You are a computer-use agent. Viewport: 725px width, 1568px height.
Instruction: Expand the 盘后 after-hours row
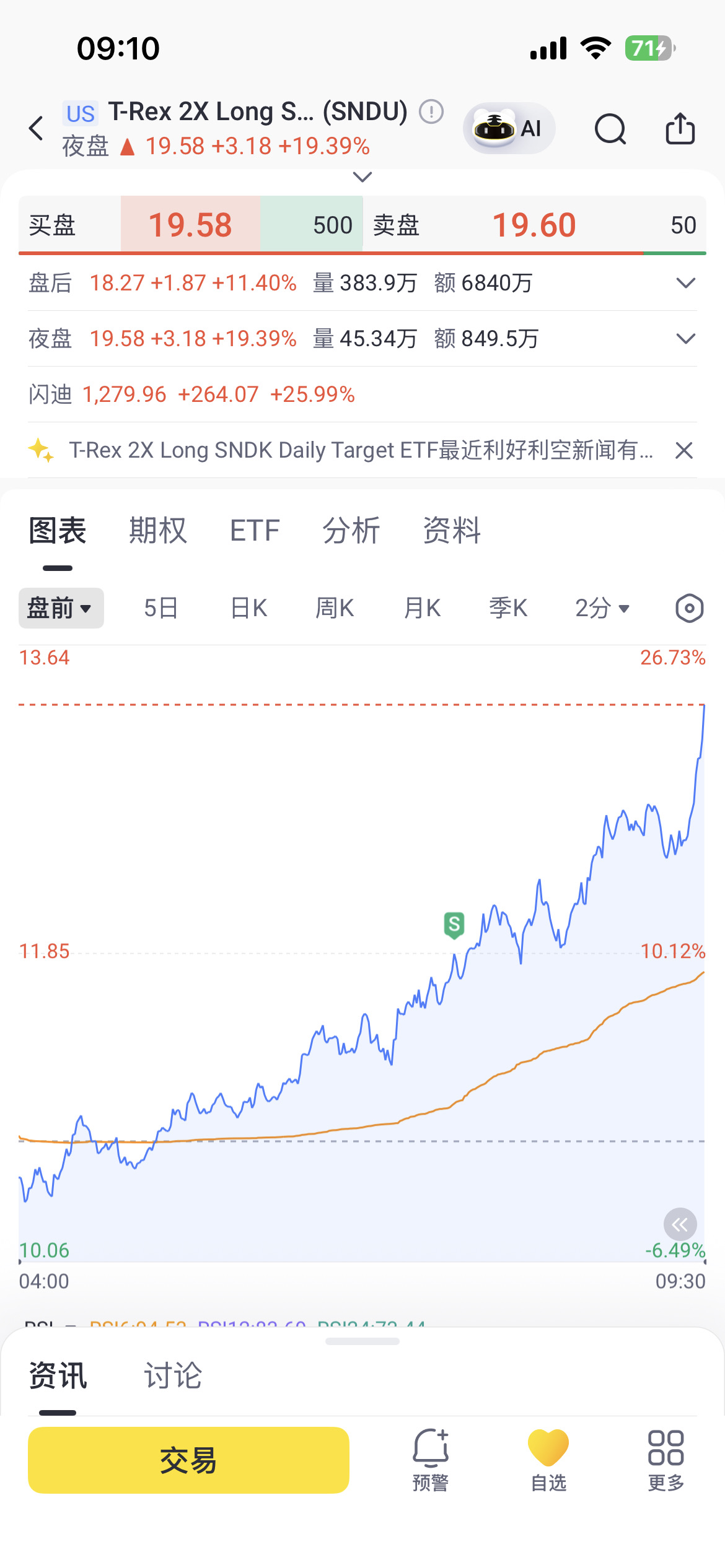[685, 283]
